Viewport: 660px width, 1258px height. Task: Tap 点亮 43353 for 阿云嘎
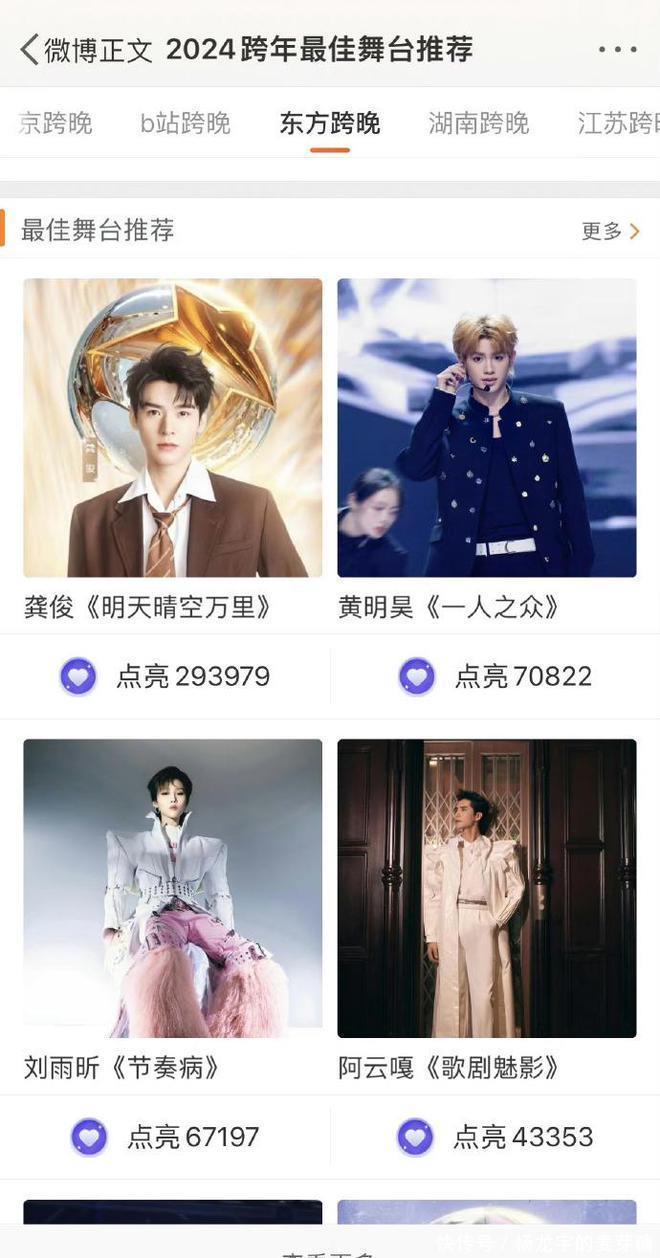point(495,1137)
